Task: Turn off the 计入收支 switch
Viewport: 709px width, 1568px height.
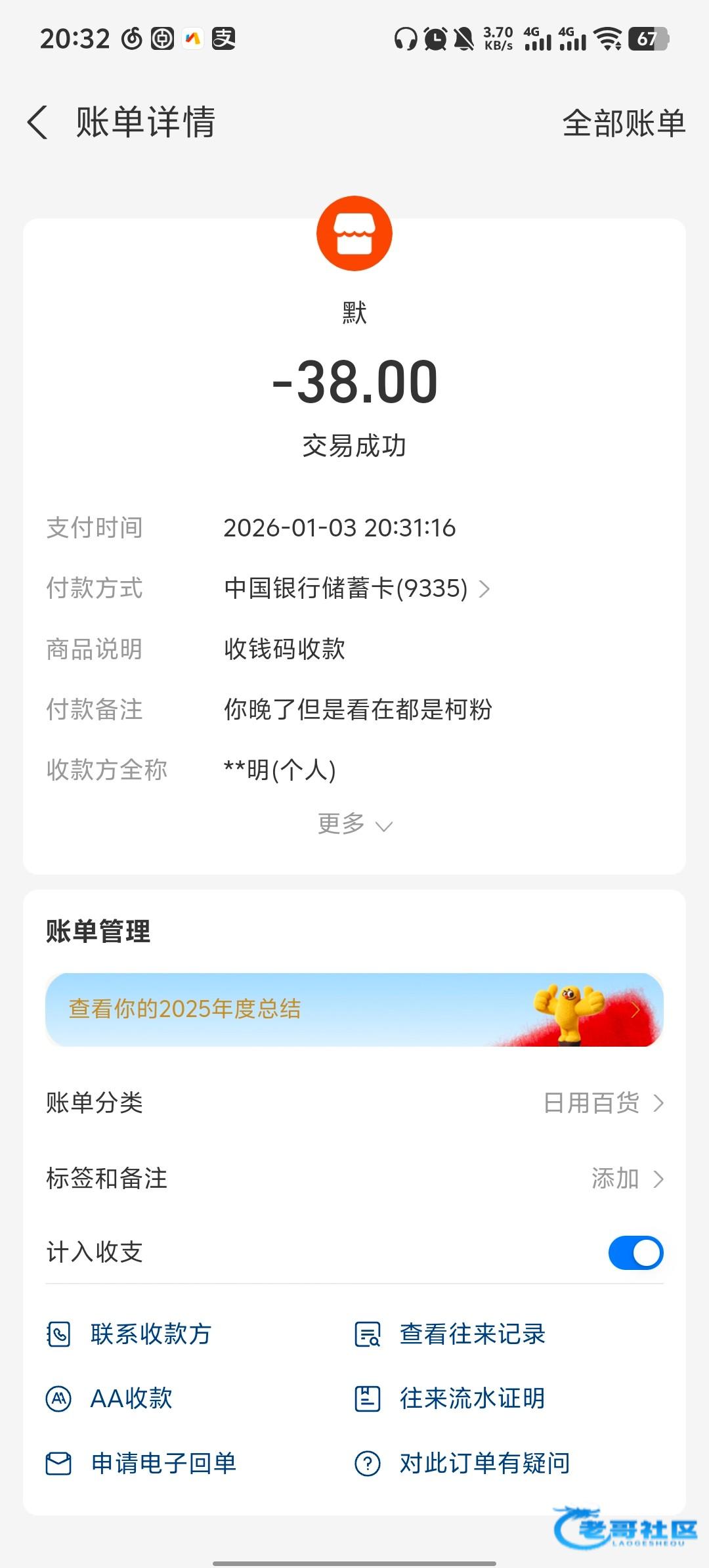Action: (635, 1253)
